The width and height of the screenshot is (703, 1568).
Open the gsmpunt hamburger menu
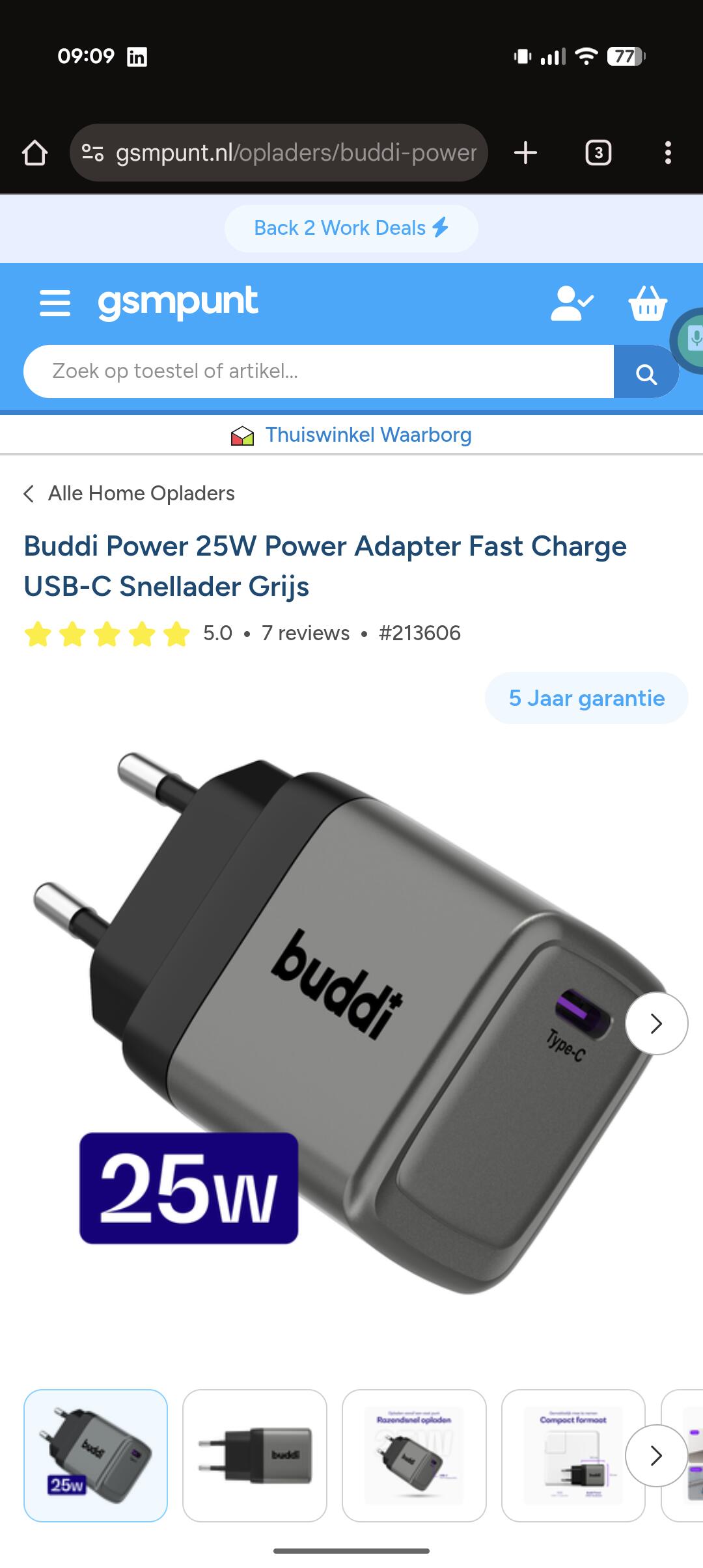[x=55, y=303]
